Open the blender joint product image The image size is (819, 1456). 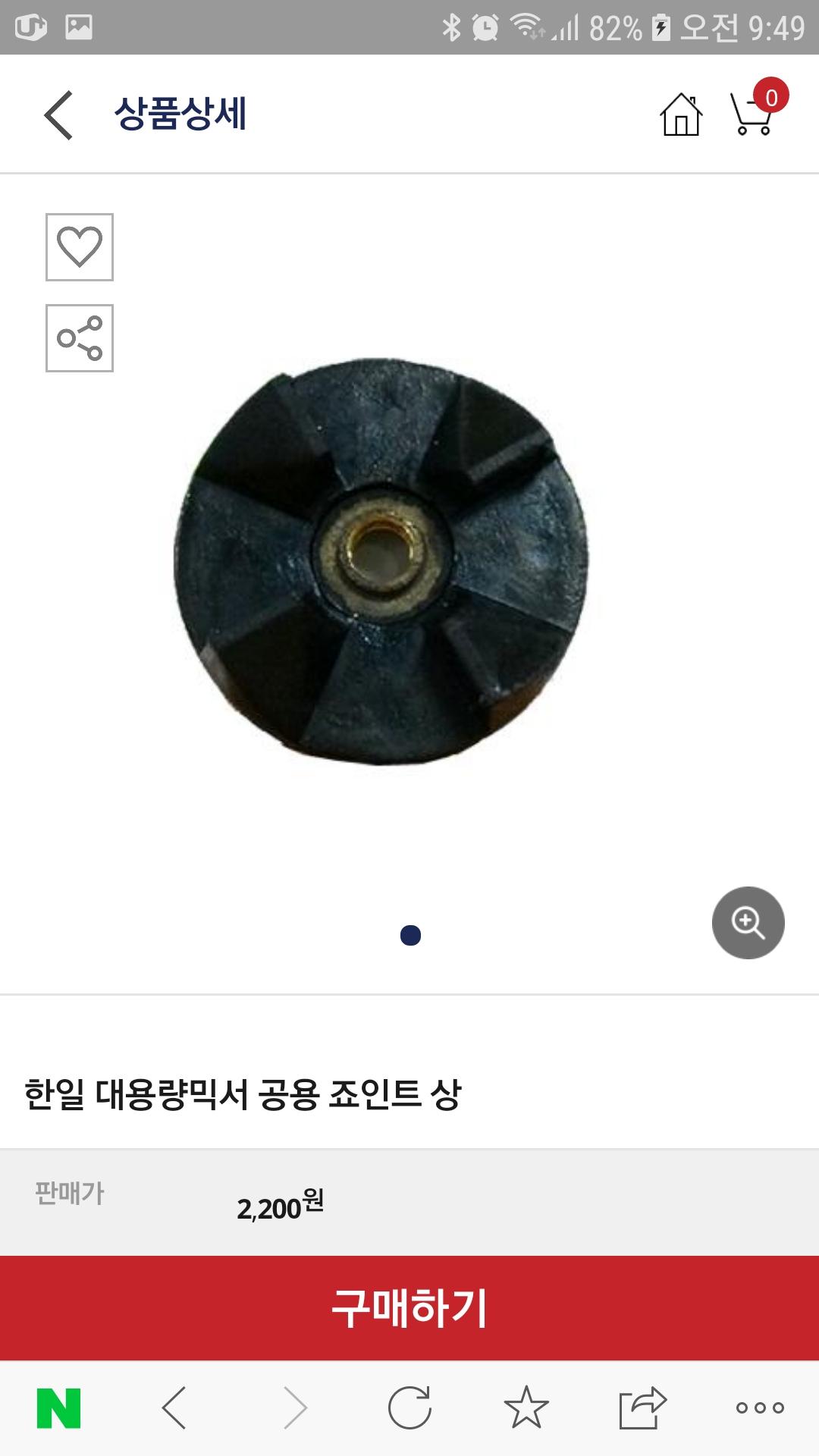coord(381,561)
